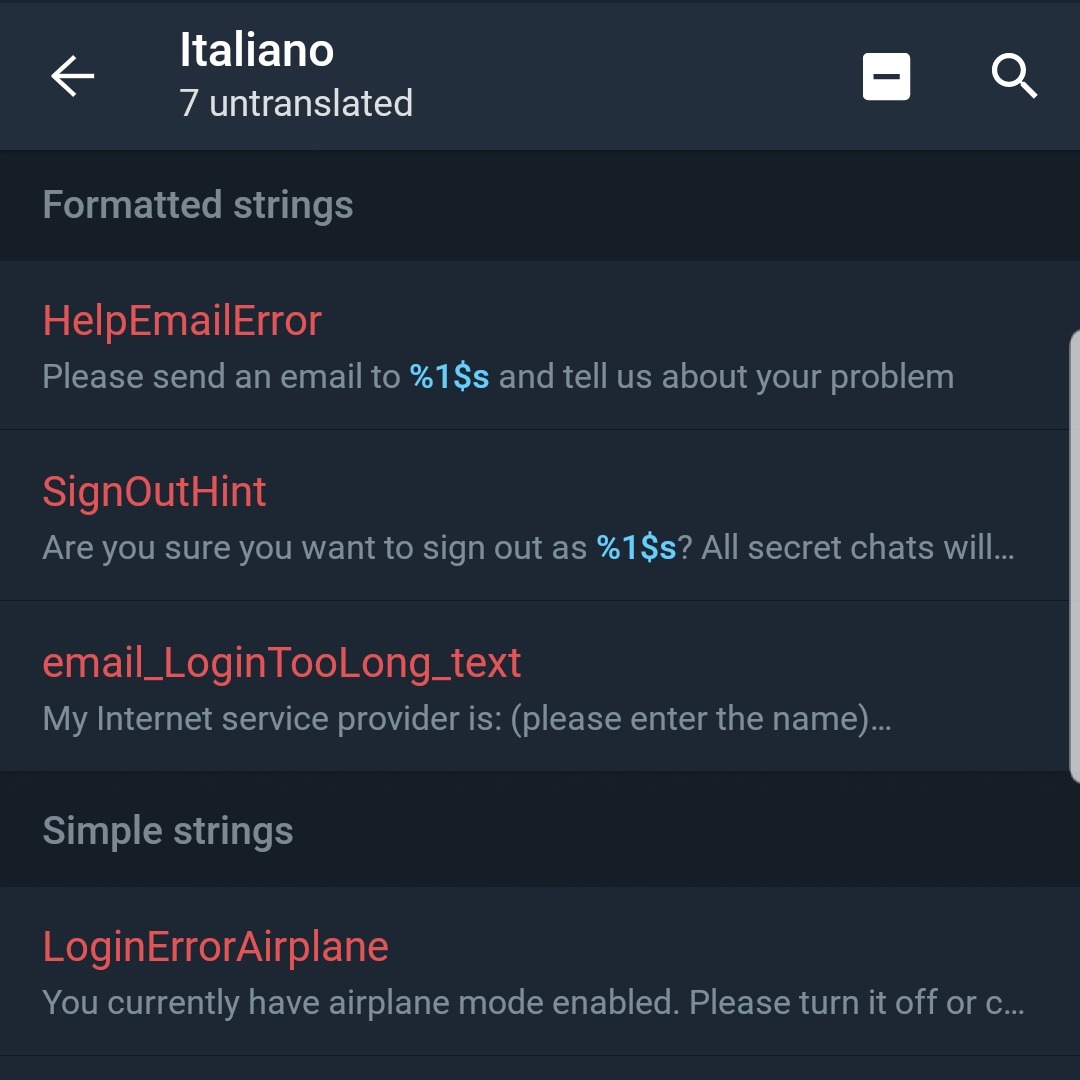Tap the minus box filter icon
The width and height of the screenshot is (1080, 1080).
click(x=886, y=77)
